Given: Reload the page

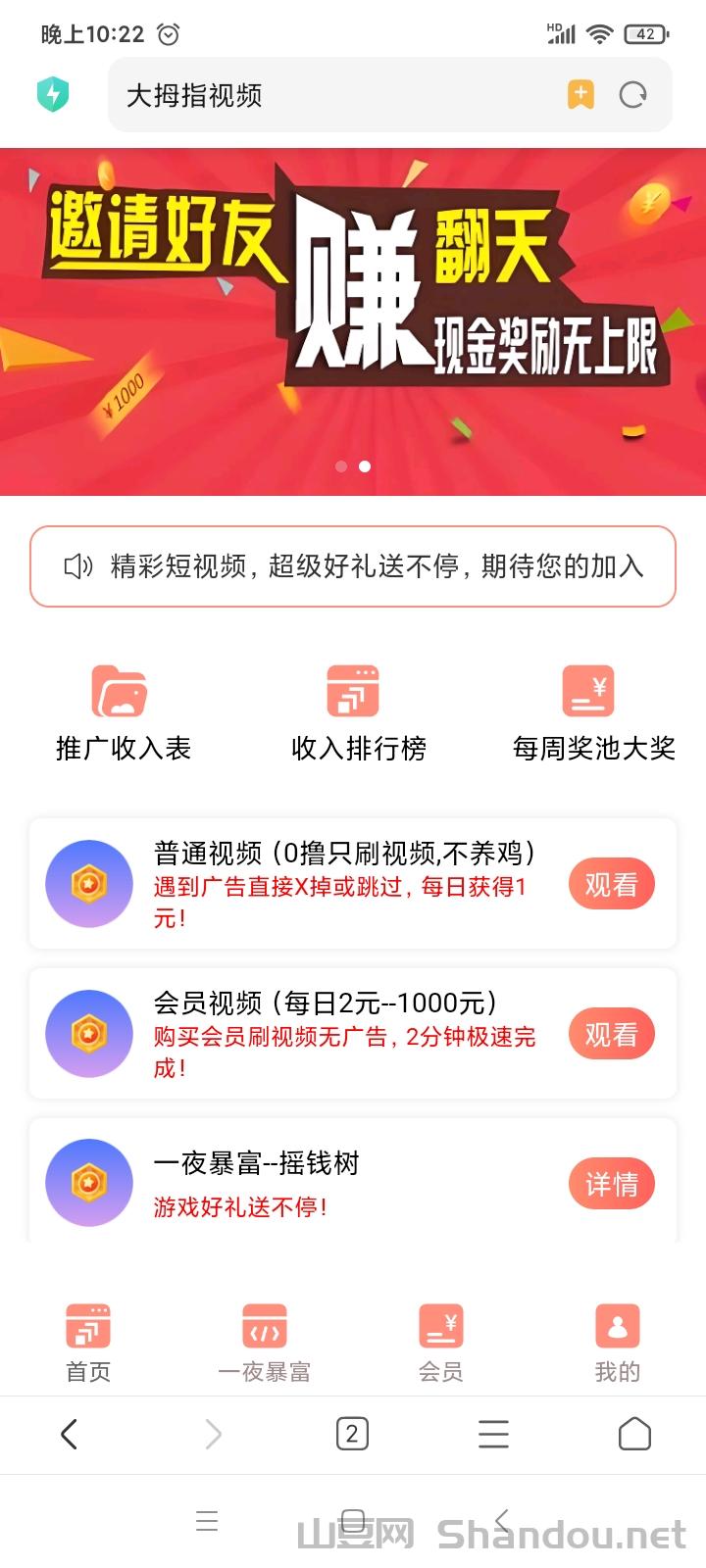Looking at the screenshot, I should tap(633, 95).
